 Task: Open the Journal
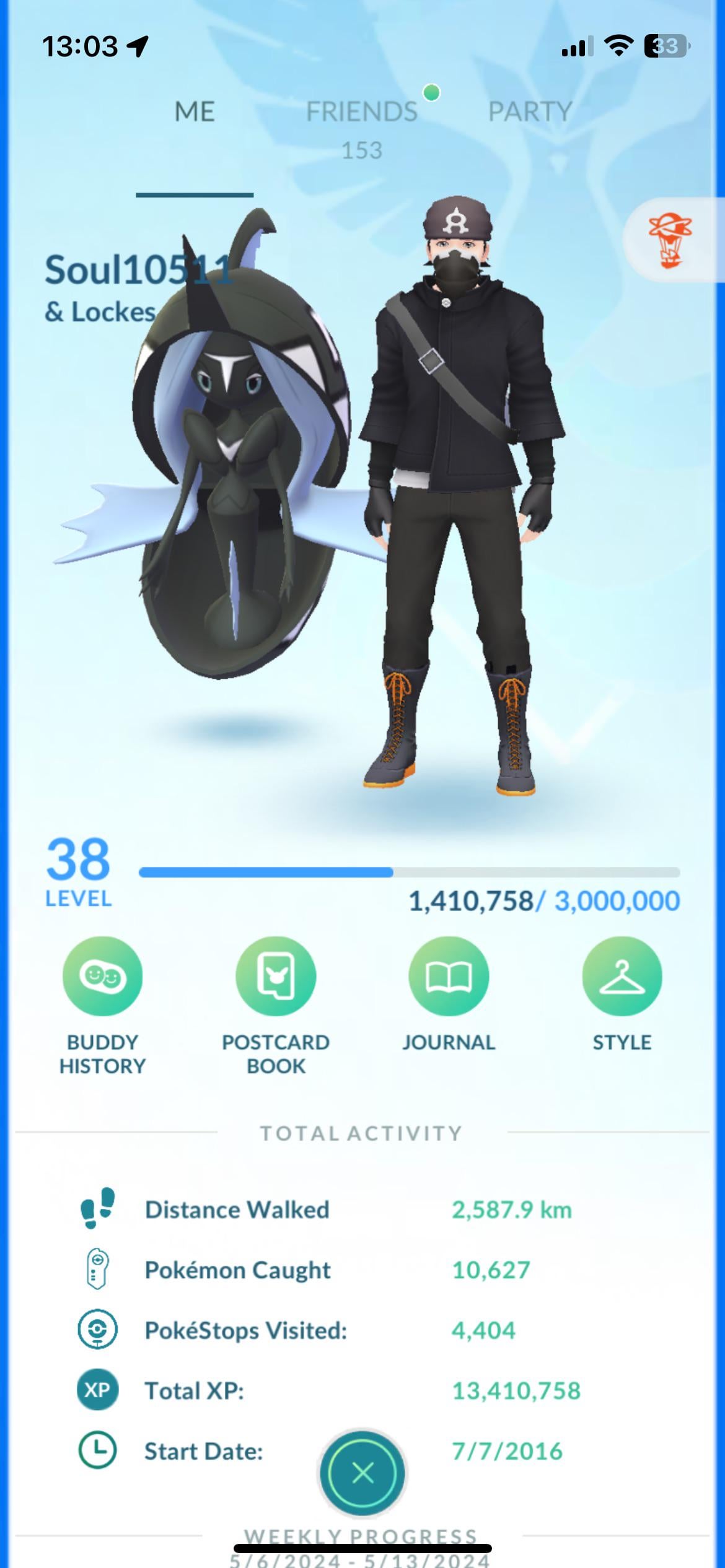(x=449, y=977)
